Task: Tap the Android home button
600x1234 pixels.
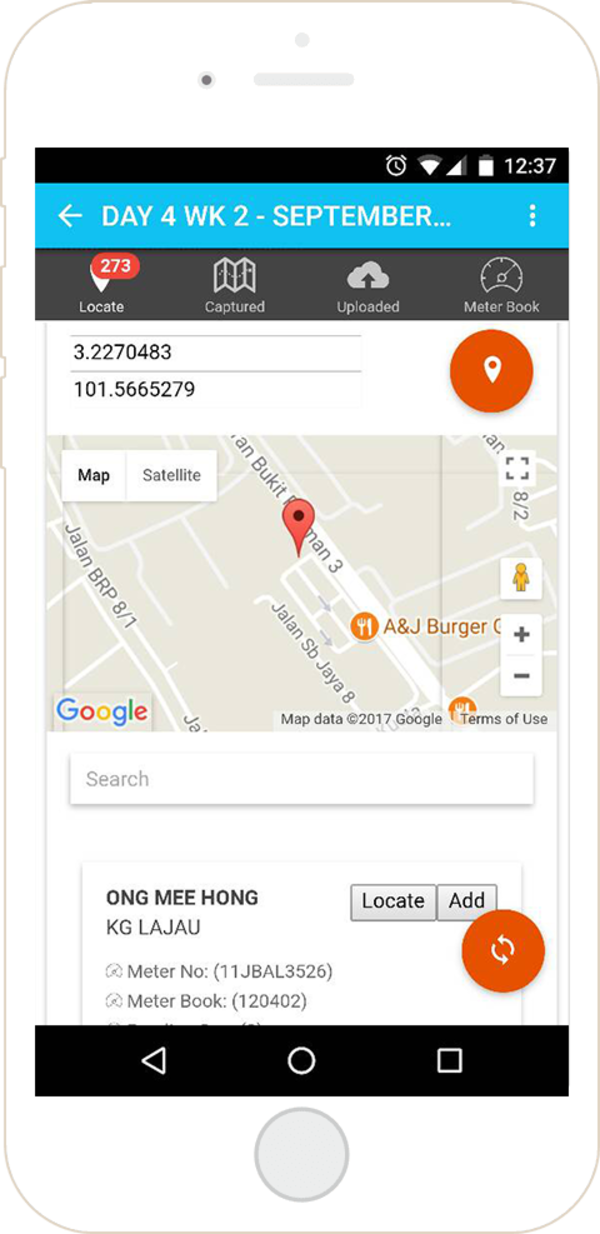Action: (x=301, y=1061)
